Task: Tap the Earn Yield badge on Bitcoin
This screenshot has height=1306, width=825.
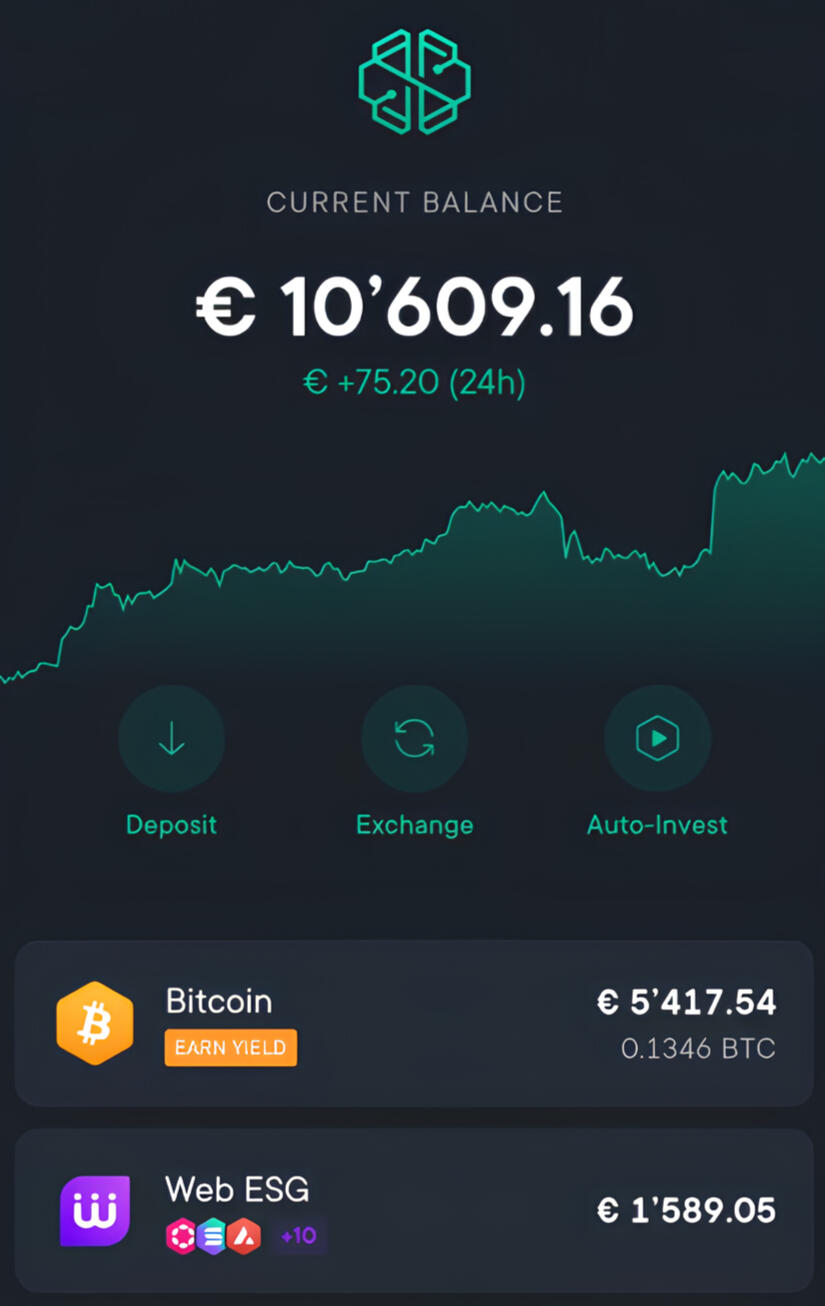Action: coord(231,1048)
